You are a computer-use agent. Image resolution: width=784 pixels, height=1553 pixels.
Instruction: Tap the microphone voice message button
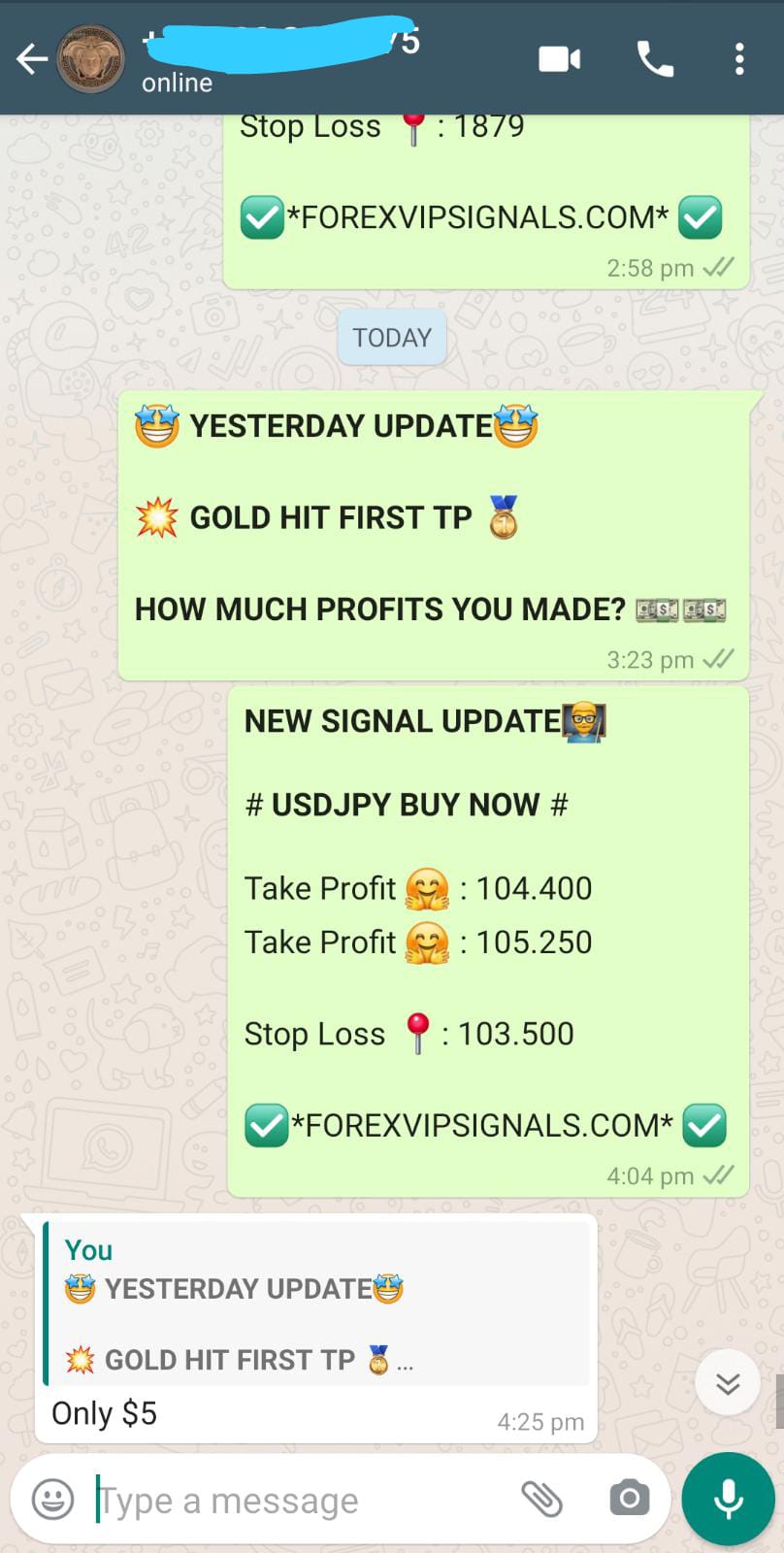(728, 1500)
